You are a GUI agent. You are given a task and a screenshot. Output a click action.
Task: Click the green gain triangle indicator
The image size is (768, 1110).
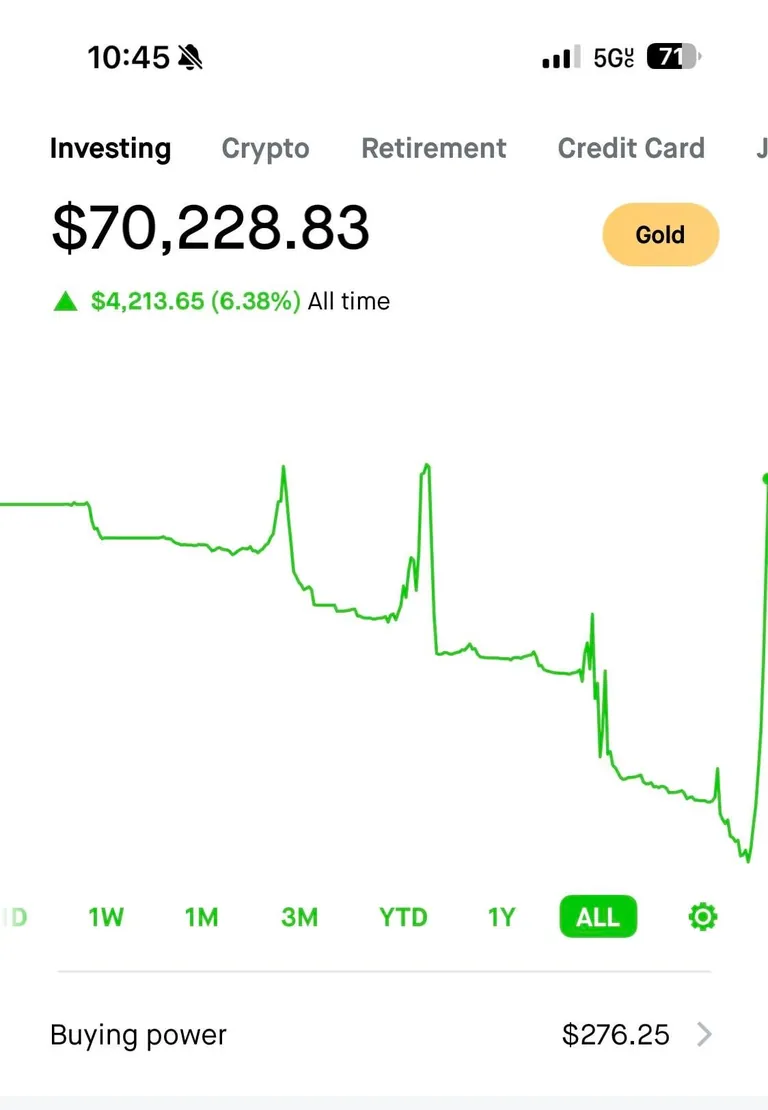(x=64, y=300)
